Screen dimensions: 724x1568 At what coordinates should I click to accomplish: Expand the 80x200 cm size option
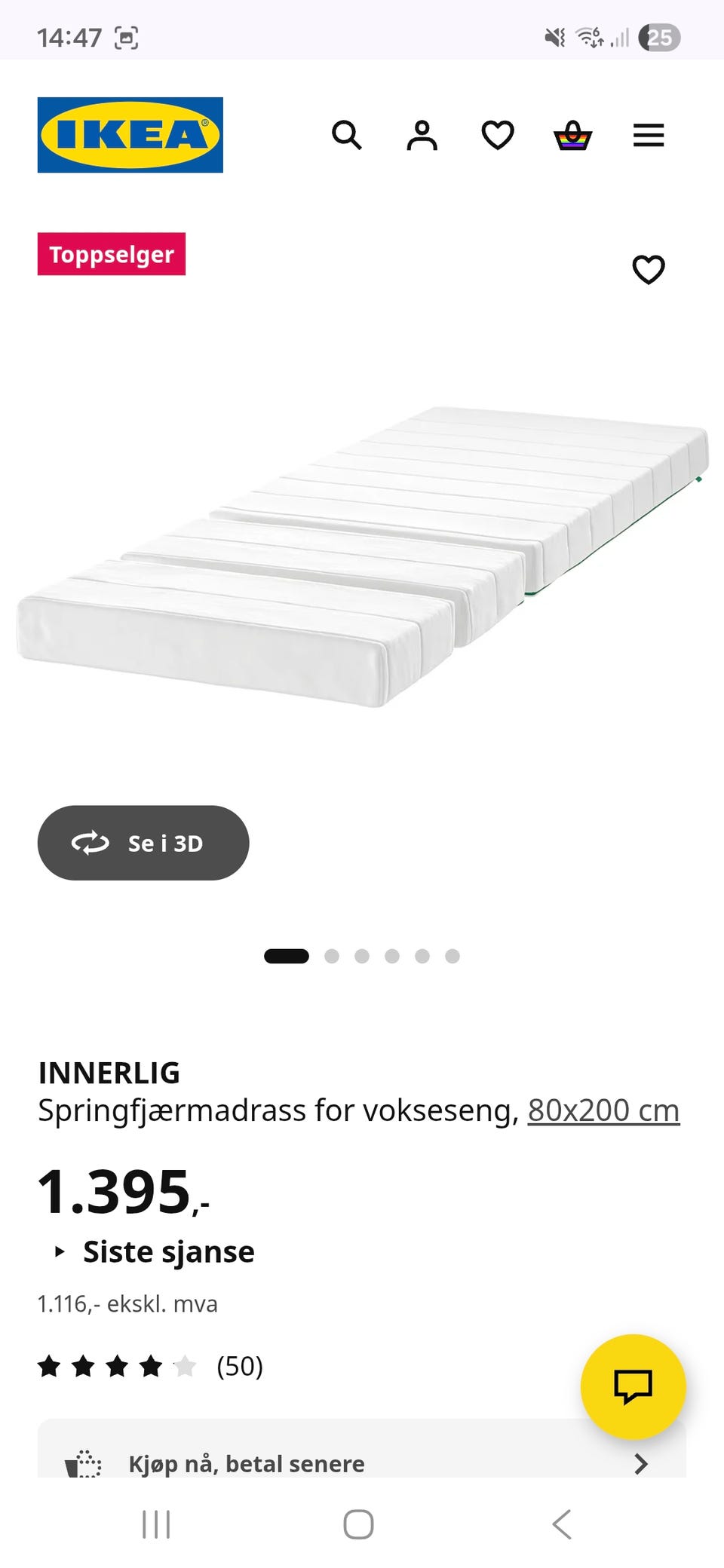tap(603, 1110)
